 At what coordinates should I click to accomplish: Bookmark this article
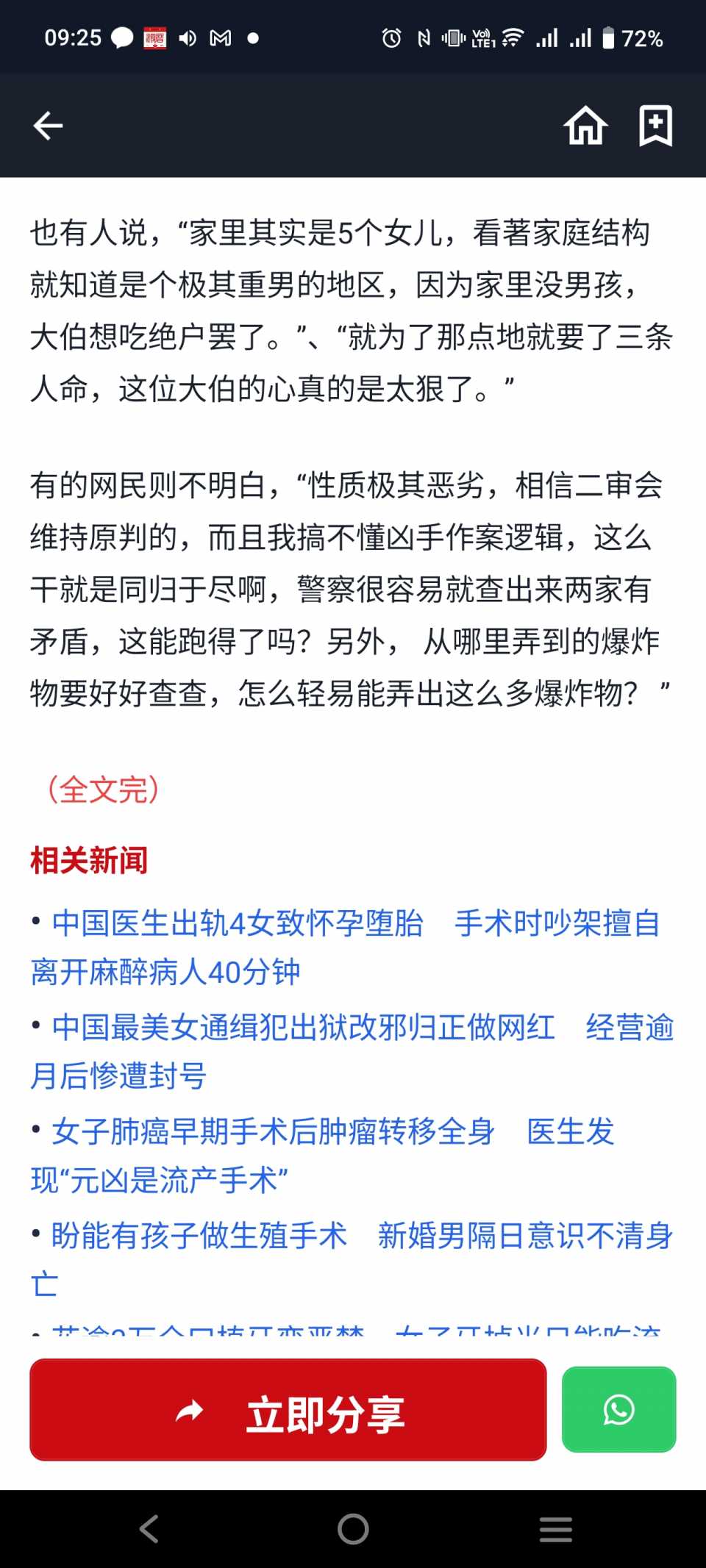tap(655, 126)
